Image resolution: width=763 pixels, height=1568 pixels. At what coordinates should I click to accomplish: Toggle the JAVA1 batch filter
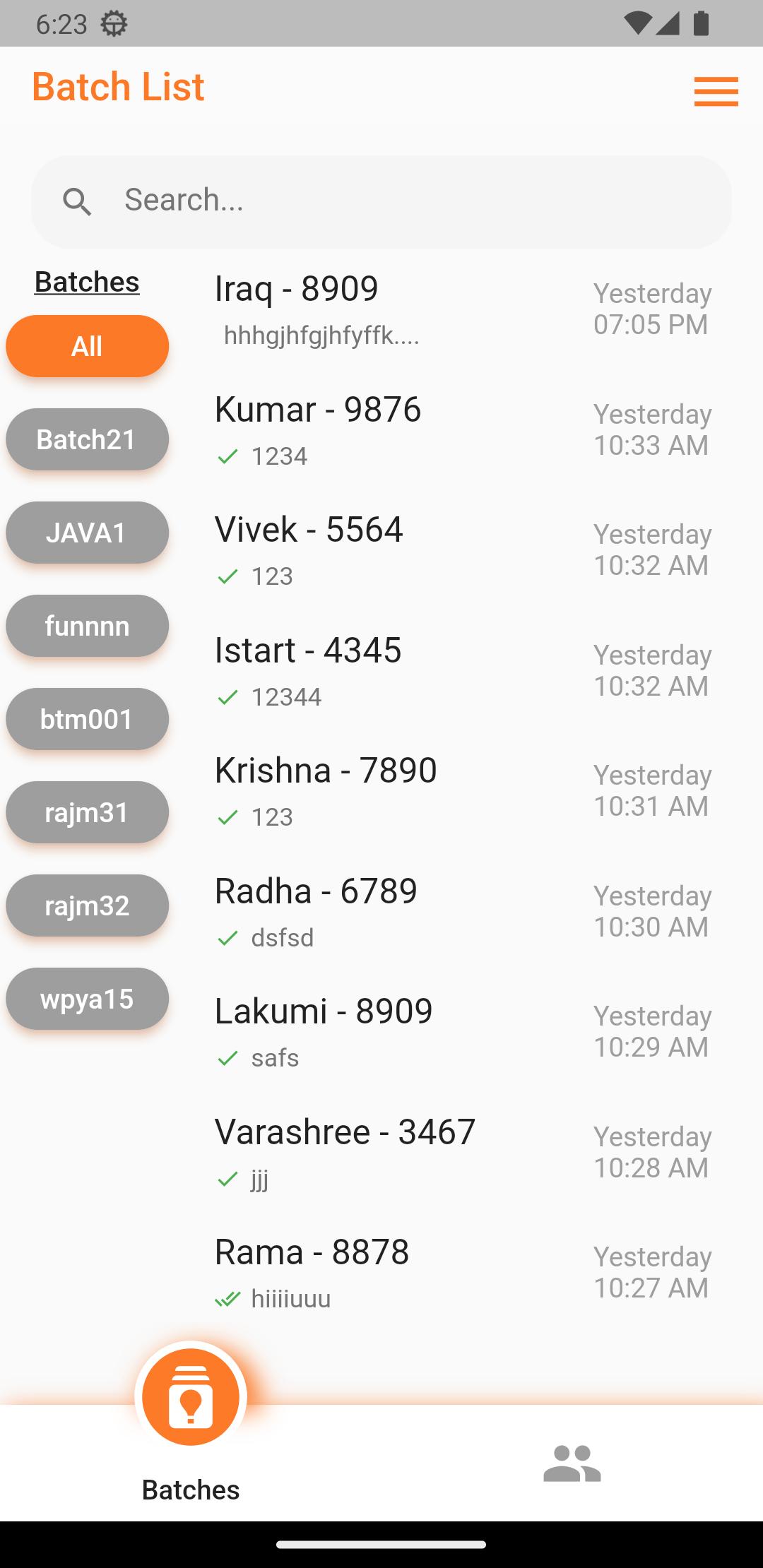pyautogui.click(x=86, y=532)
